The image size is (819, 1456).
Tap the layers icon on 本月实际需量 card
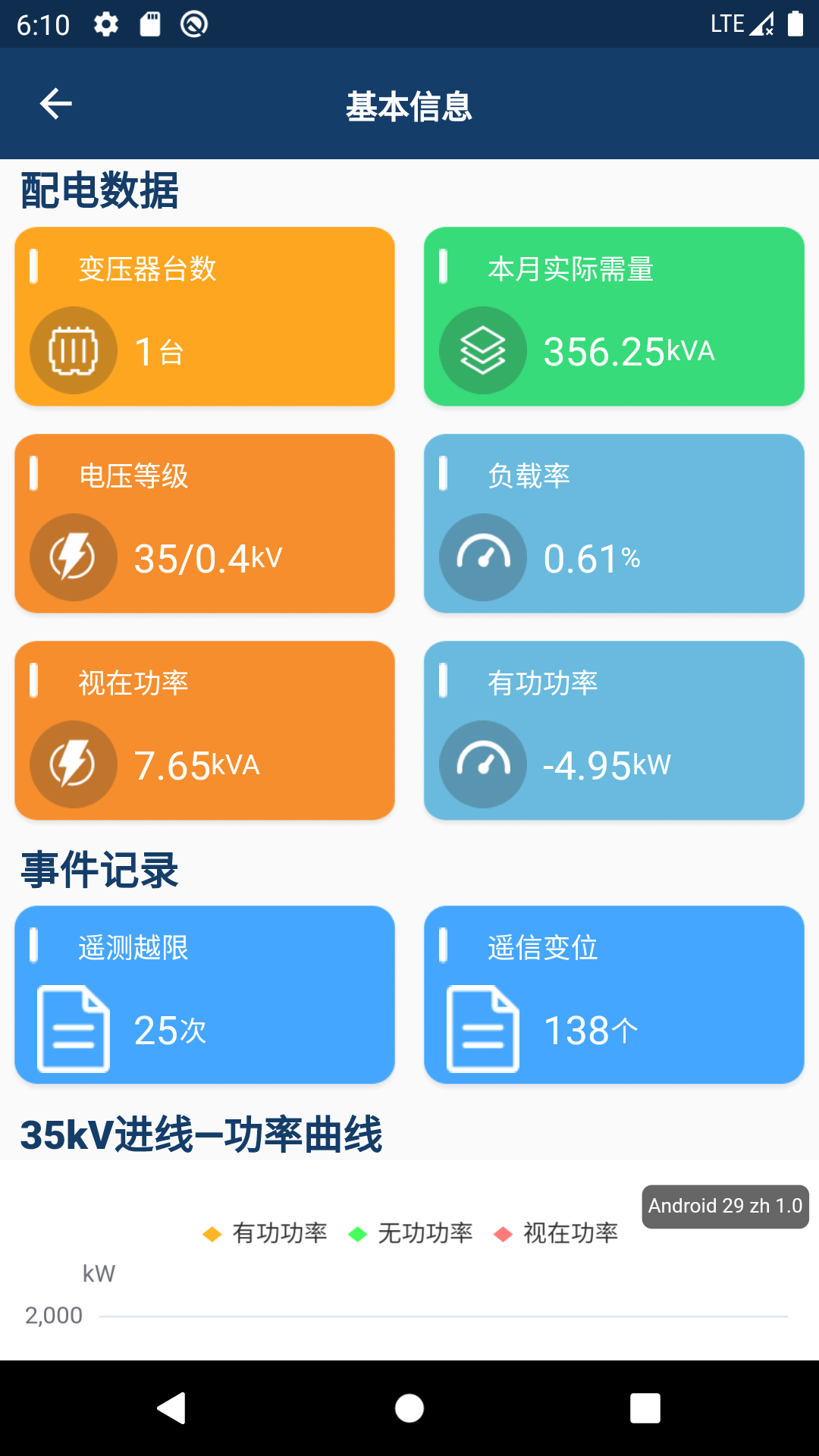click(483, 350)
